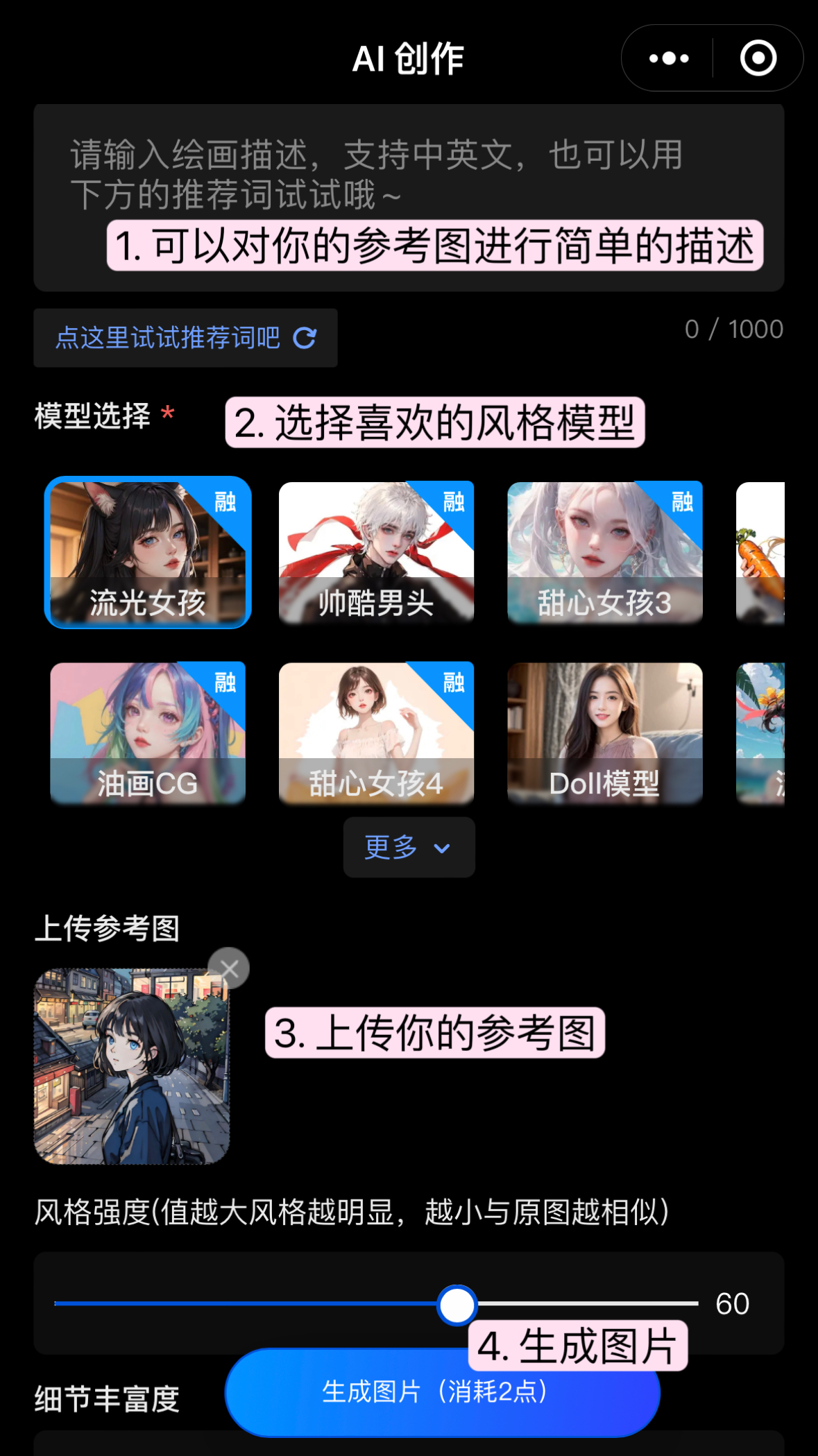Close the AI 创作 mini program

tap(758, 58)
